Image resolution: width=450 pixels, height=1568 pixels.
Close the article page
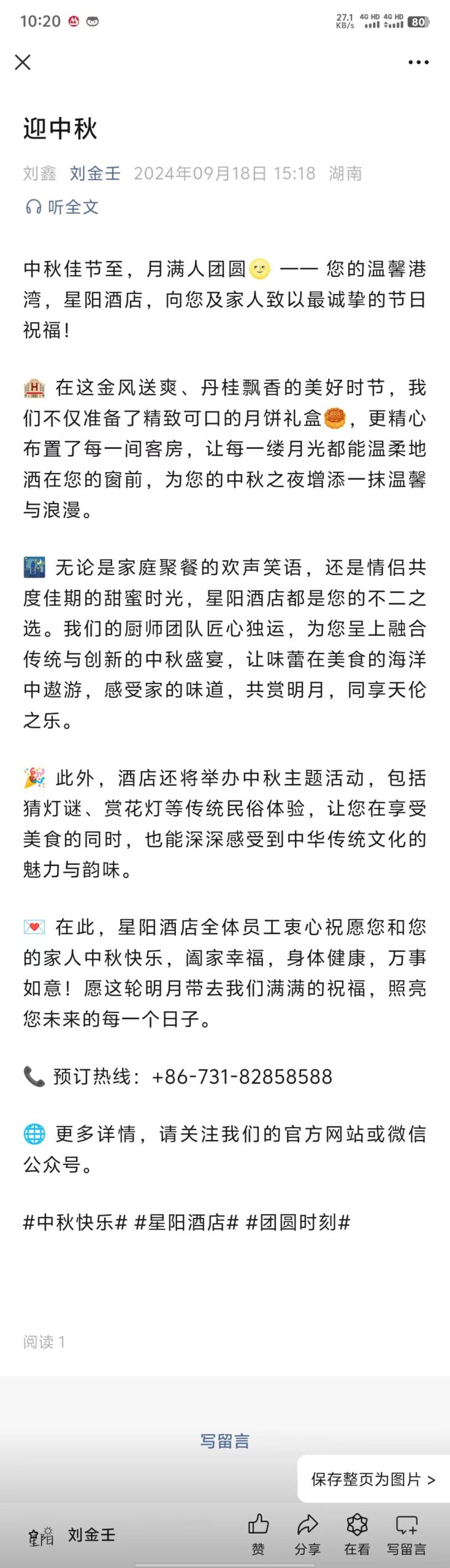tap(23, 62)
